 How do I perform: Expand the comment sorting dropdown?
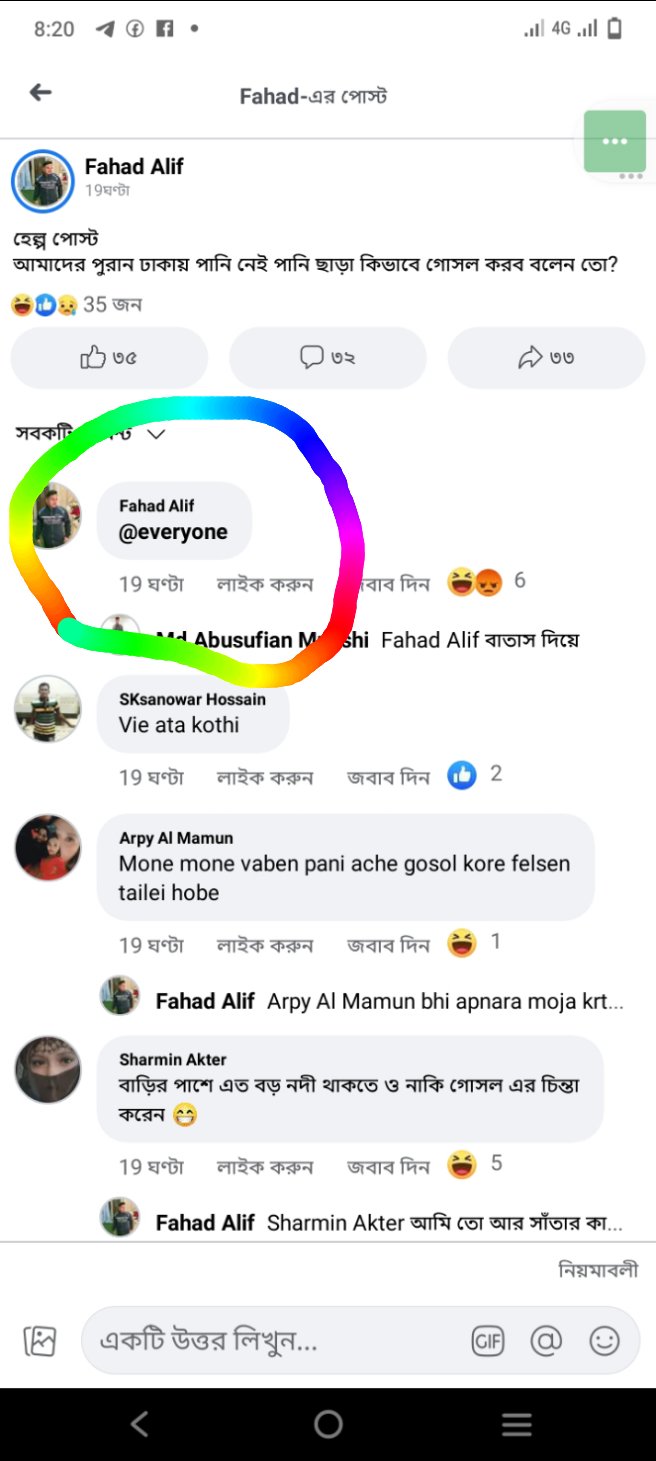pos(156,434)
